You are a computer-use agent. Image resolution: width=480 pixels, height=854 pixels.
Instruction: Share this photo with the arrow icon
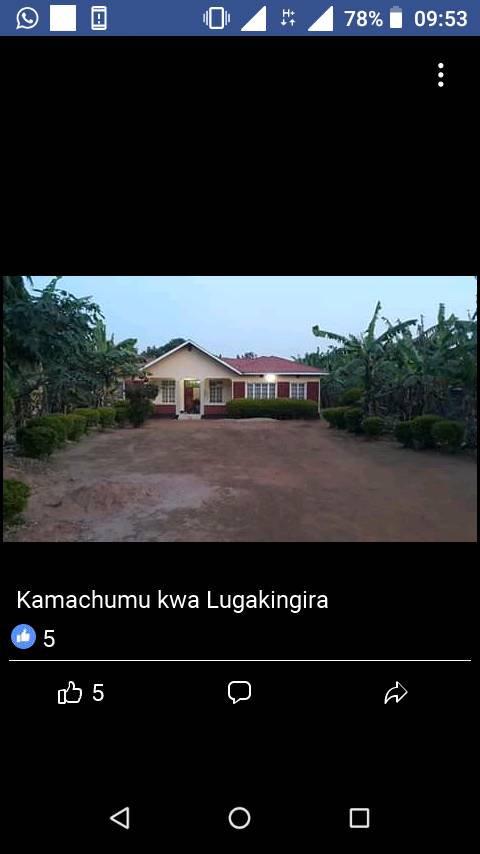point(396,693)
